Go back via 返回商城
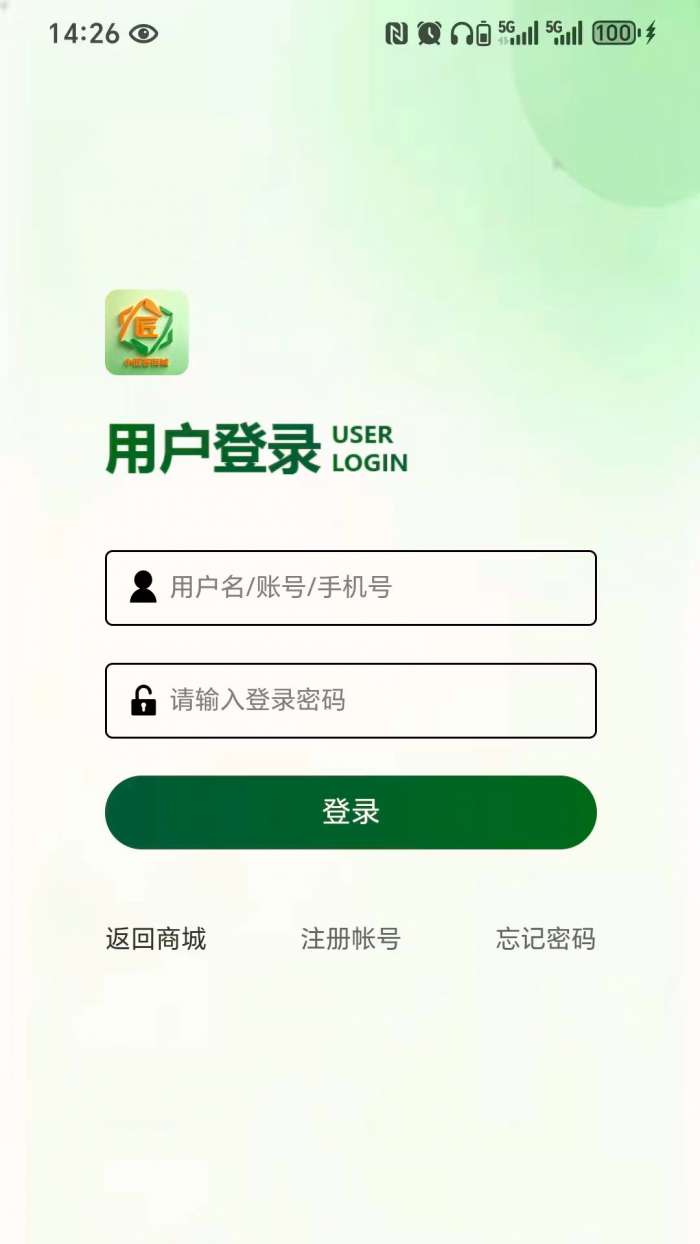Screen dimensions: 700x1244 tap(156, 939)
